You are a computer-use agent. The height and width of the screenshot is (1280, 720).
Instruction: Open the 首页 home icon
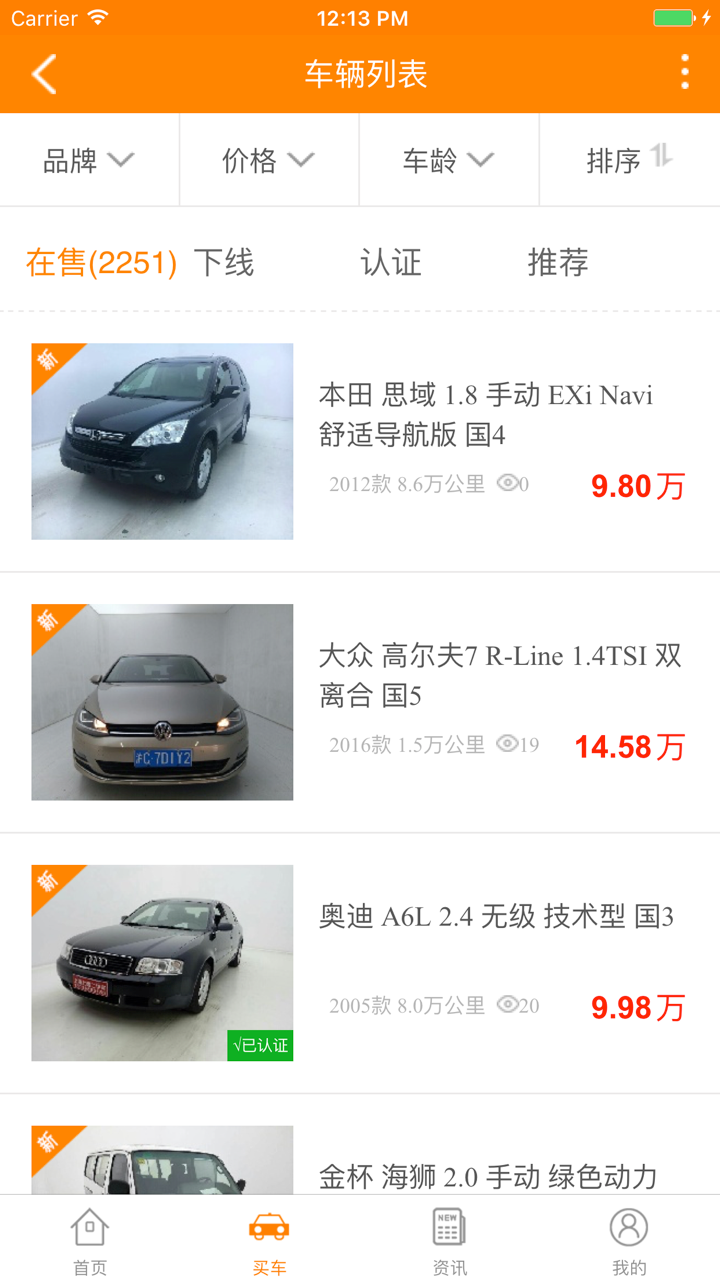[90, 1238]
